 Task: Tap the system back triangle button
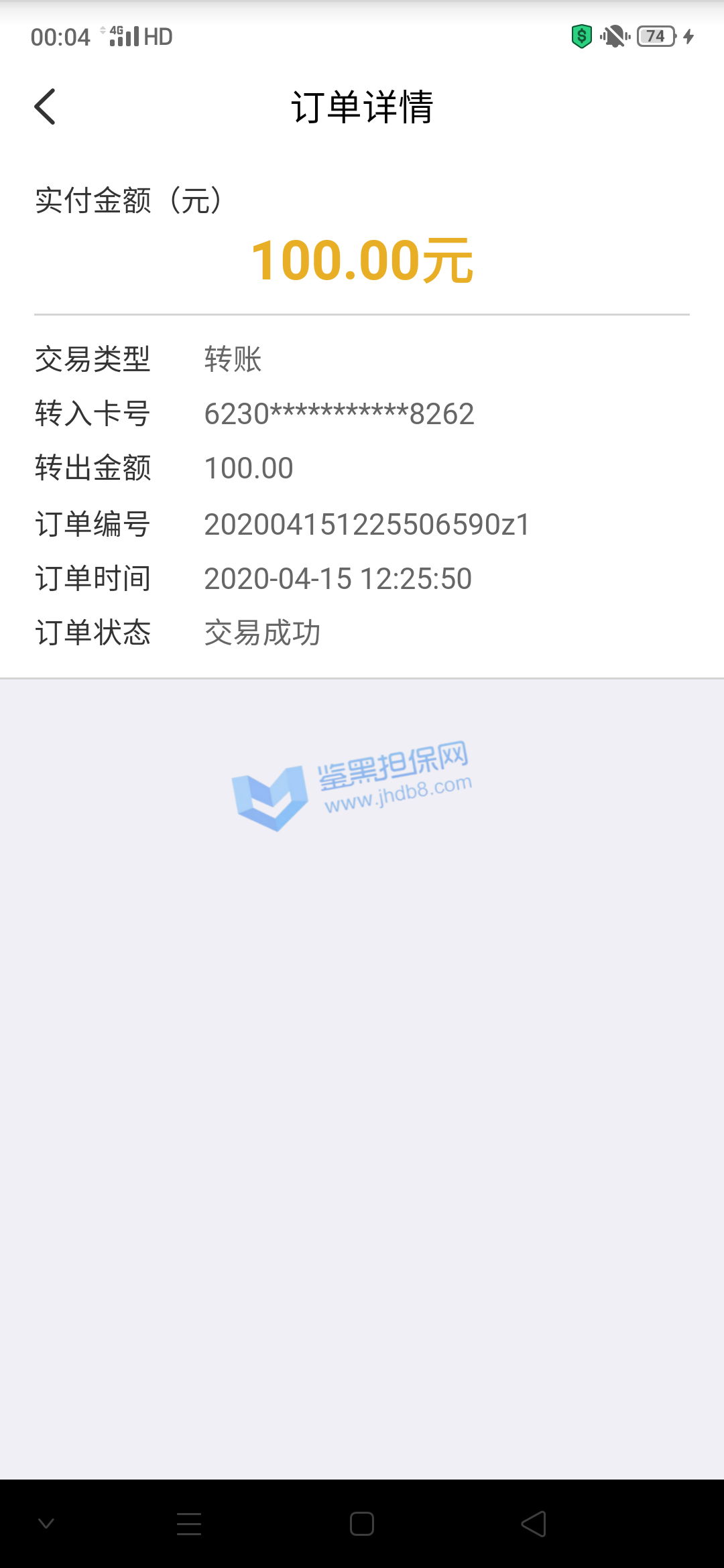coord(534,1524)
